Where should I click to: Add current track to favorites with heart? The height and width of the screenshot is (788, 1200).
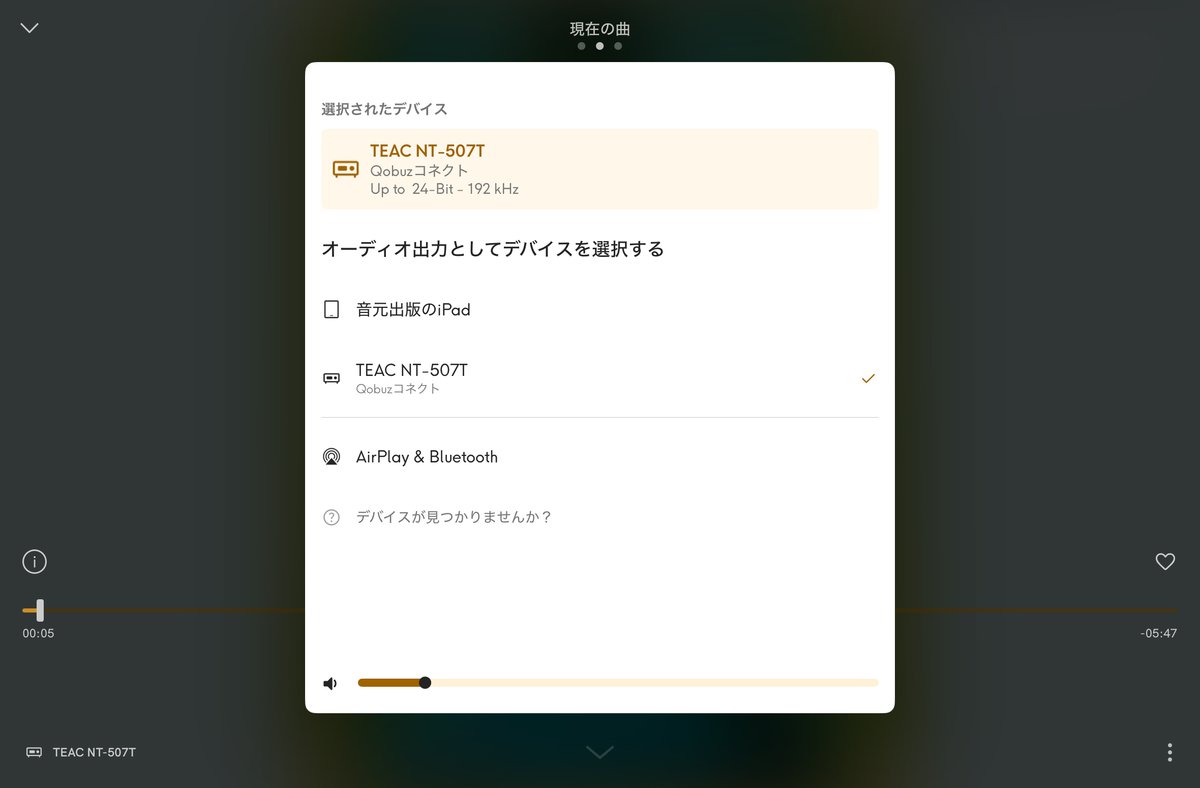pyautogui.click(x=1165, y=562)
